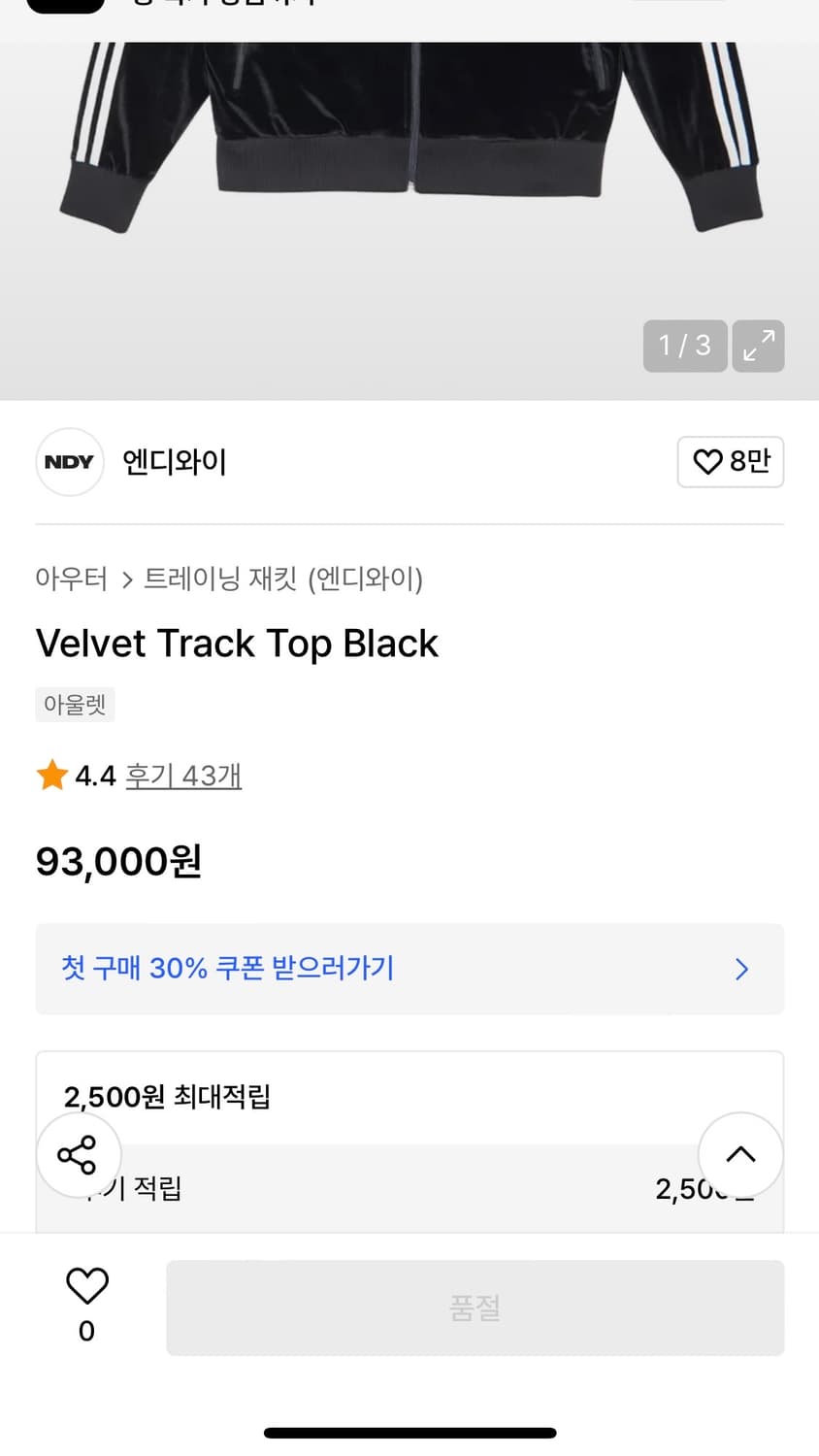Select 트레이닝 재킷 (엔디와이) in breadcrumb
The width and height of the screenshot is (819, 1456).
pyautogui.click(x=281, y=579)
